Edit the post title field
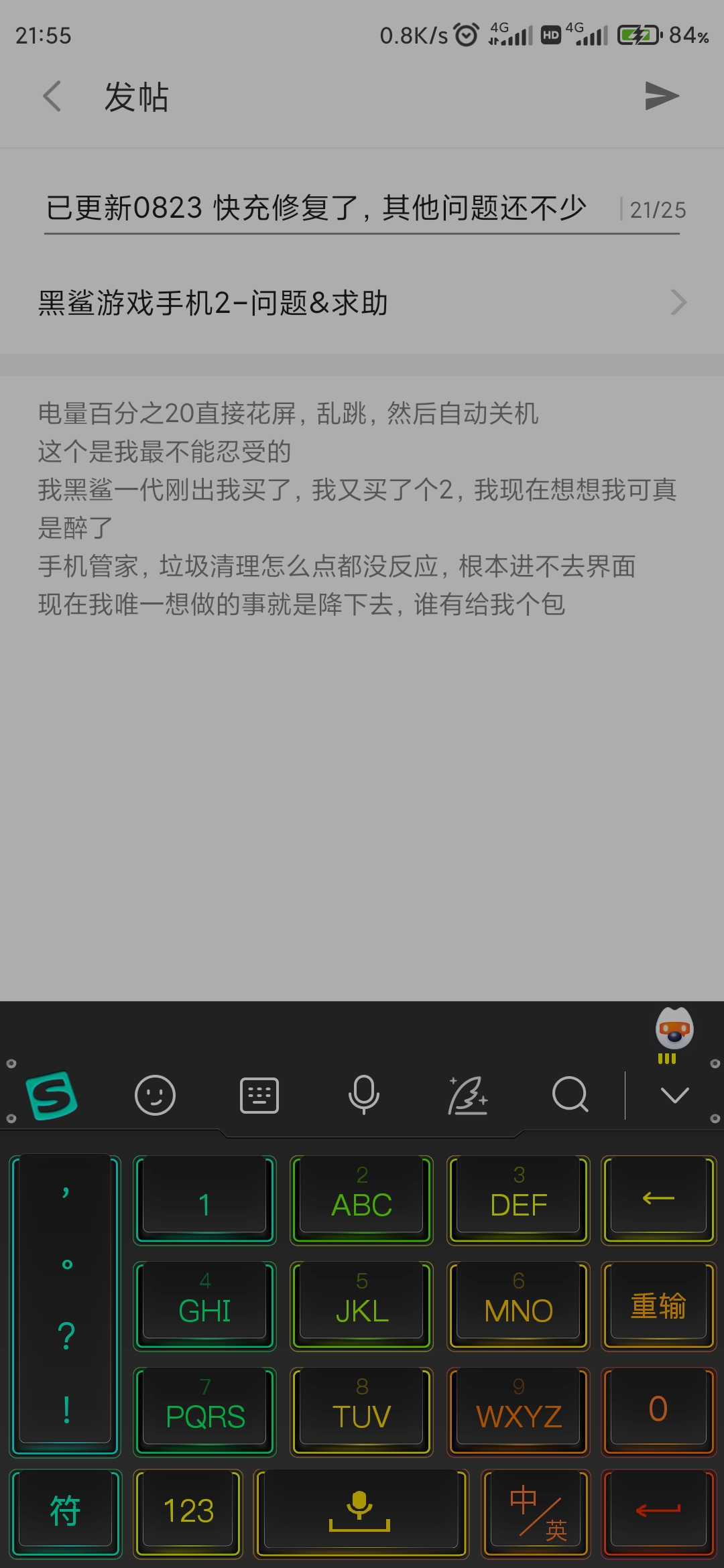This screenshot has width=724, height=1568. pos(315,208)
